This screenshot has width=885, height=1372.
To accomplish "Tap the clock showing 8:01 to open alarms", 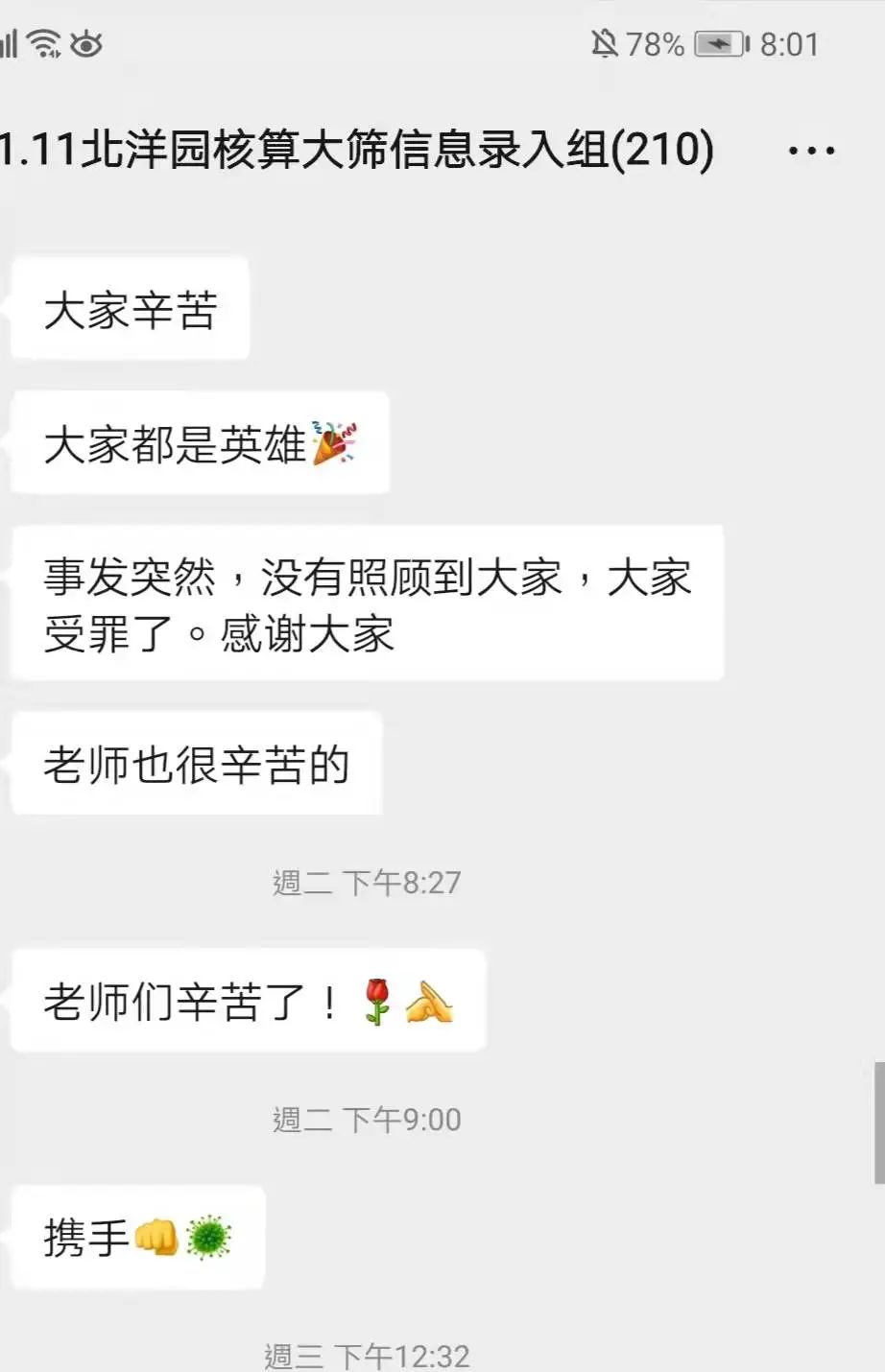I will [790, 43].
